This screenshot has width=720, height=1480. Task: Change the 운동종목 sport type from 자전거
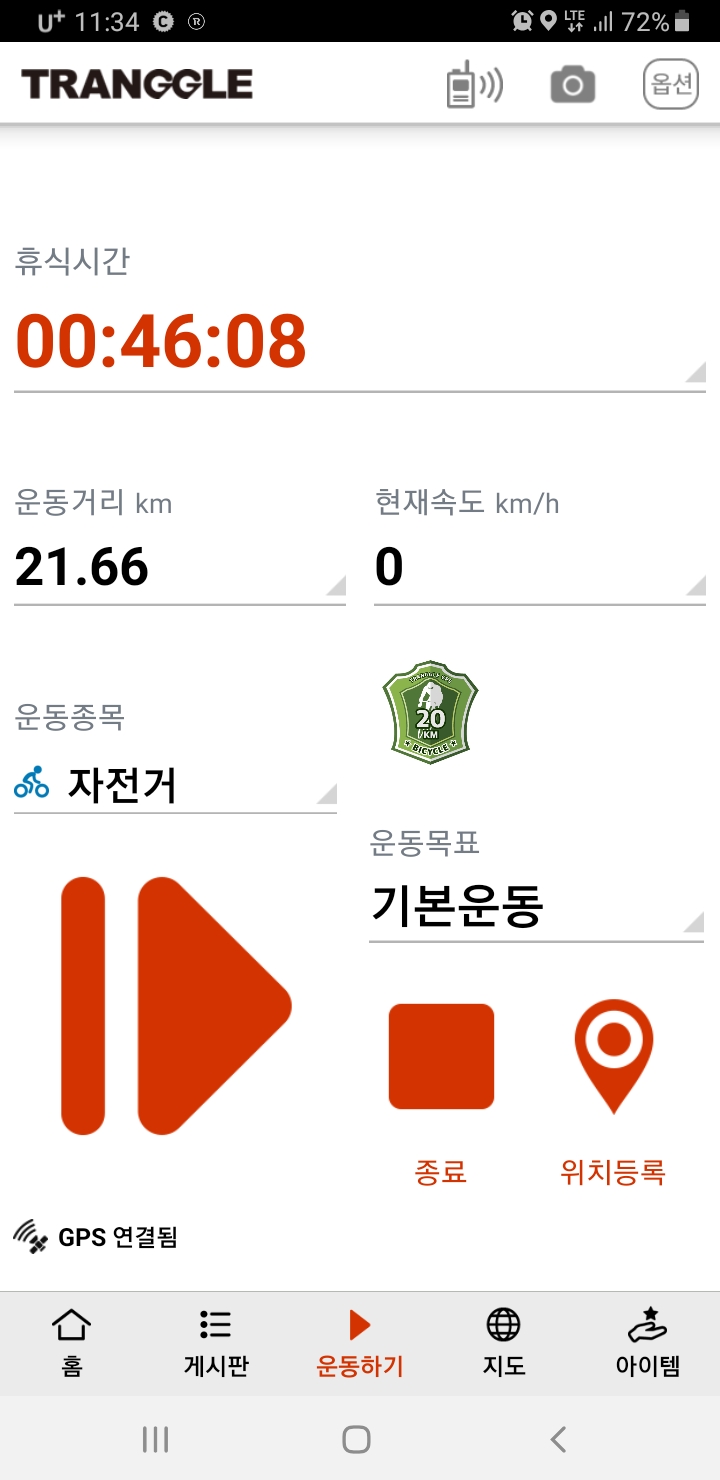[x=175, y=785]
